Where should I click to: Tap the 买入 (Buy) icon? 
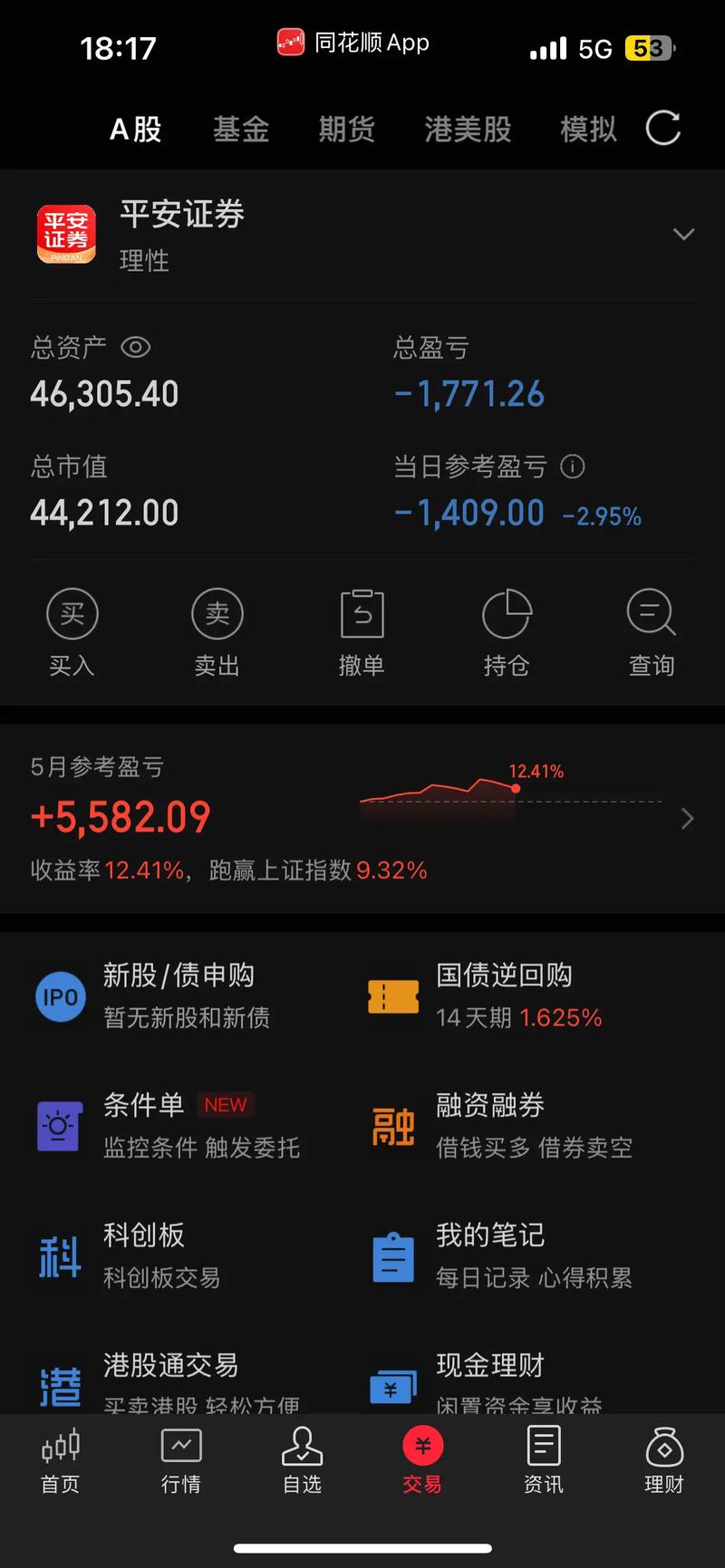tap(72, 613)
